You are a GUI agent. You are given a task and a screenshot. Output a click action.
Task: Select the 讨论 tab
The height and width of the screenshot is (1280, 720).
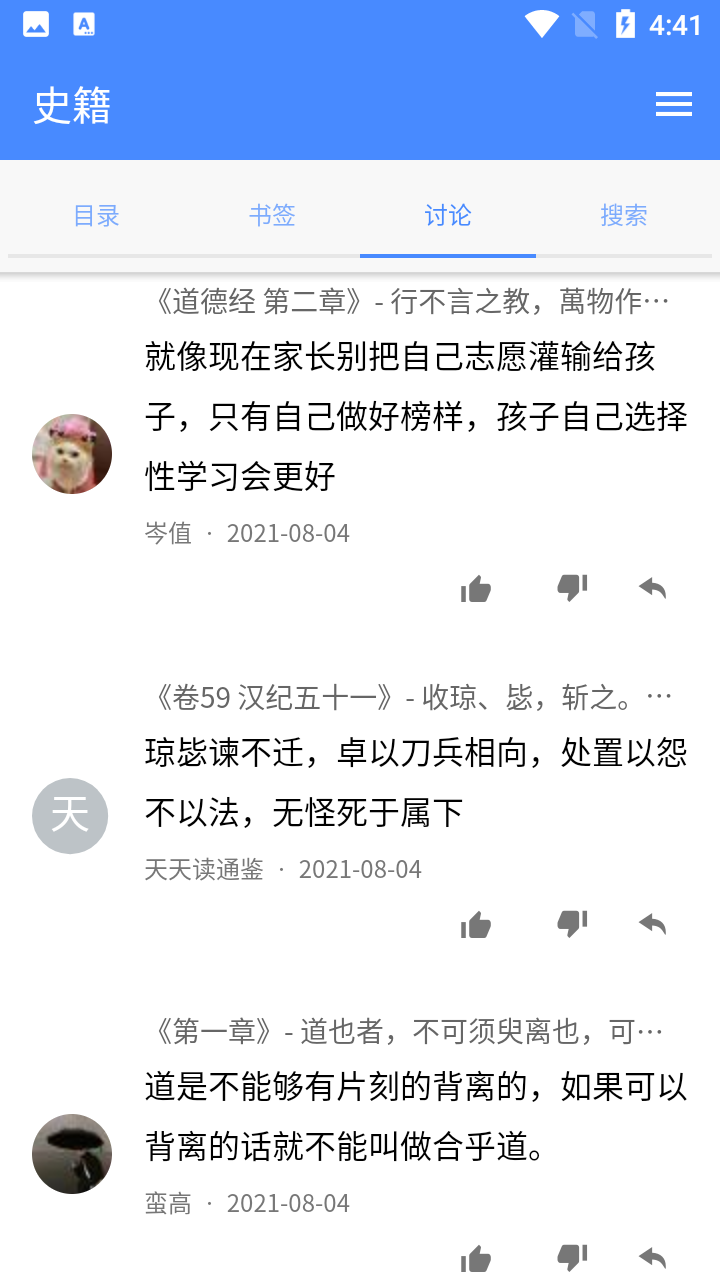(448, 215)
